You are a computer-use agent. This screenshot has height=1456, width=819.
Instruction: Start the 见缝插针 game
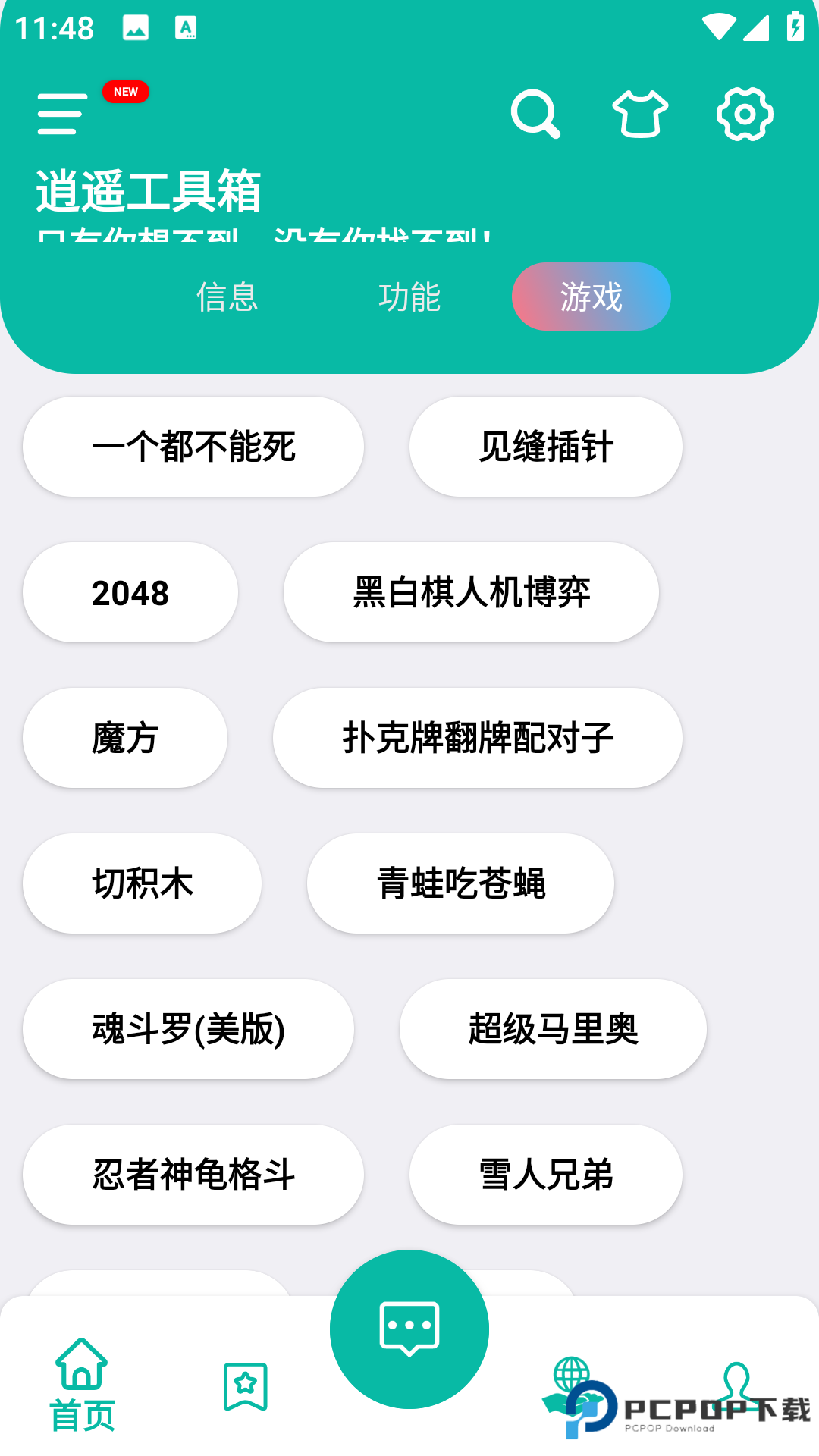coord(546,447)
